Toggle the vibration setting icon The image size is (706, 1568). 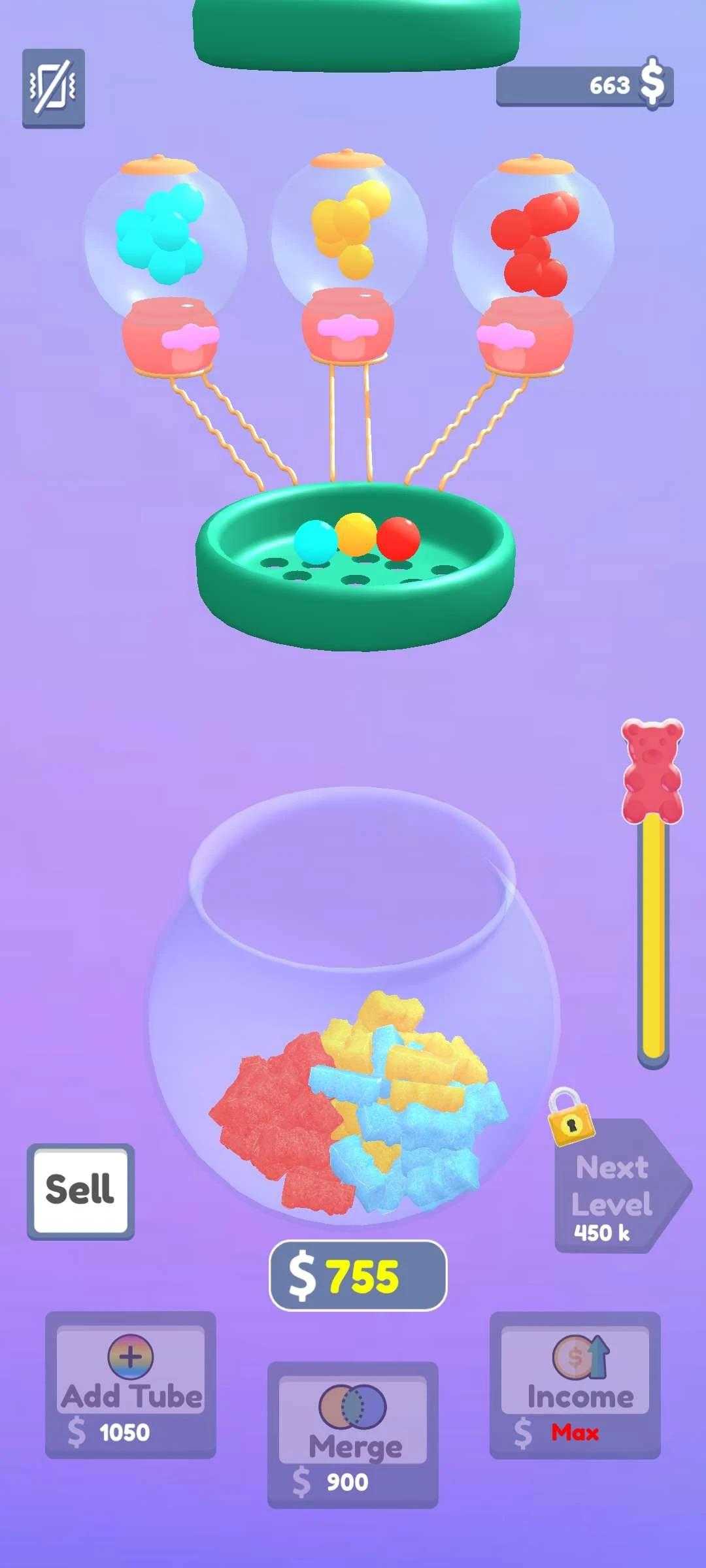pos(54,88)
